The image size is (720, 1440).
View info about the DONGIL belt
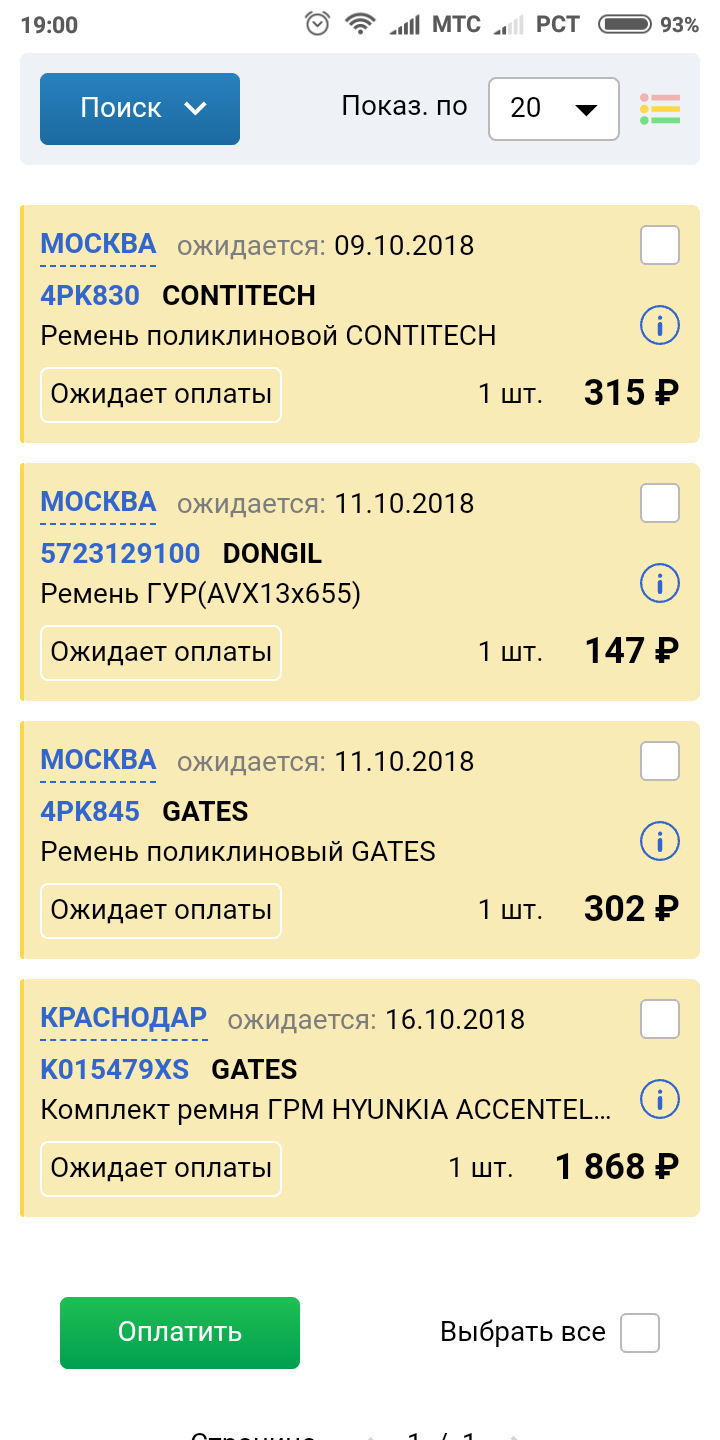click(x=660, y=583)
